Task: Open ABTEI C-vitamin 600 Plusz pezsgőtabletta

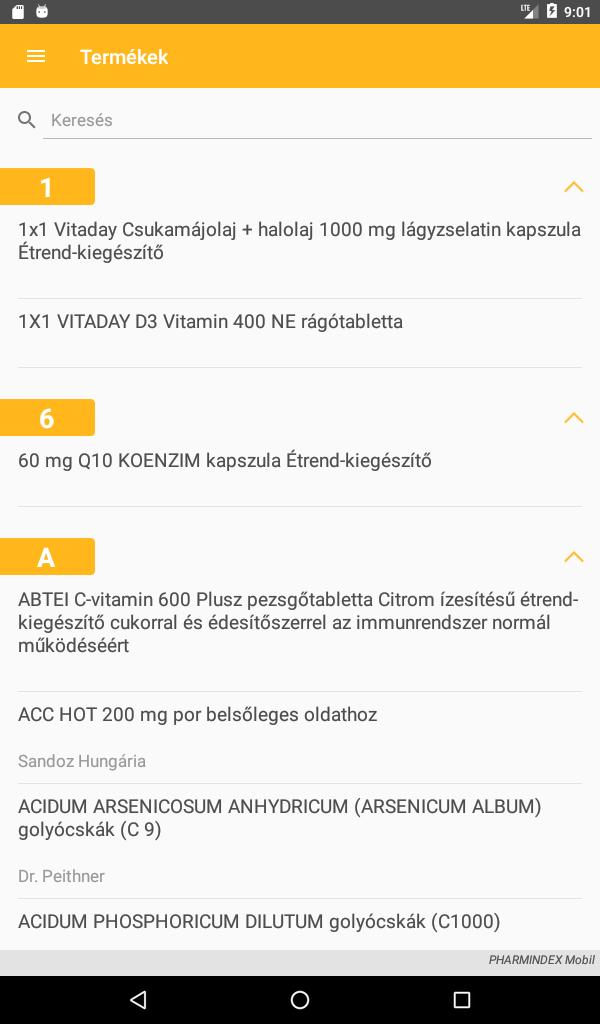Action: [300, 633]
